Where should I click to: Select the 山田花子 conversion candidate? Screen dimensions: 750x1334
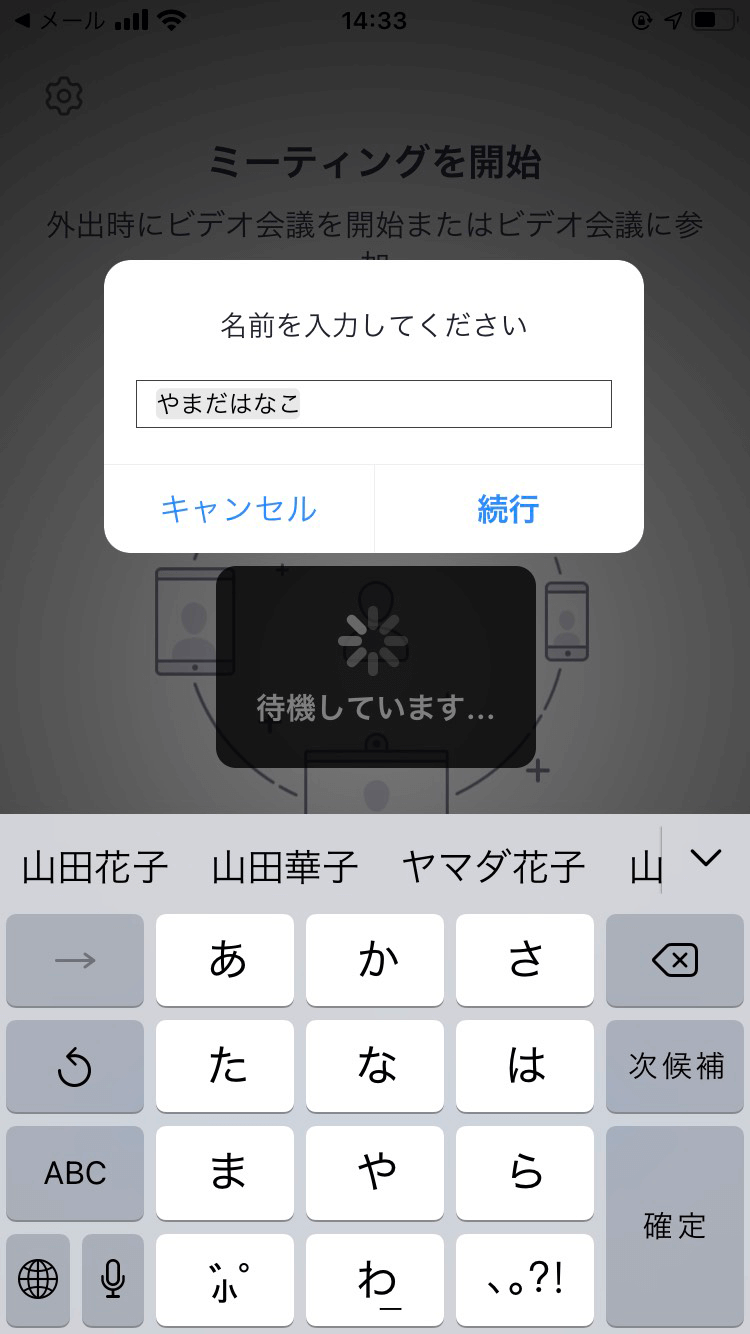pyautogui.click(x=95, y=867)
